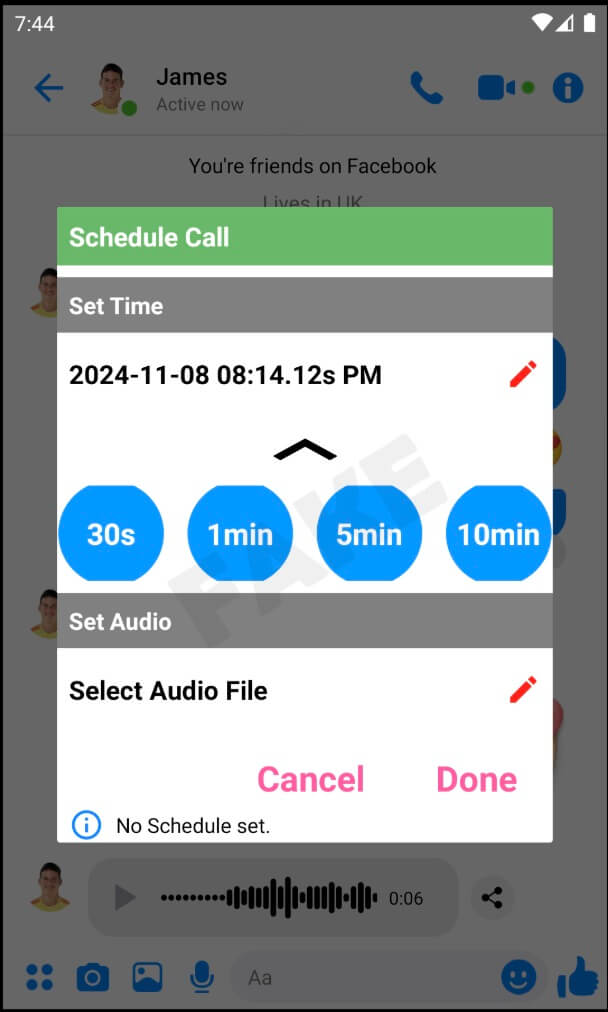Edit the scheduled call date and time
This screenshot has width=608, height=1012.
523,375
